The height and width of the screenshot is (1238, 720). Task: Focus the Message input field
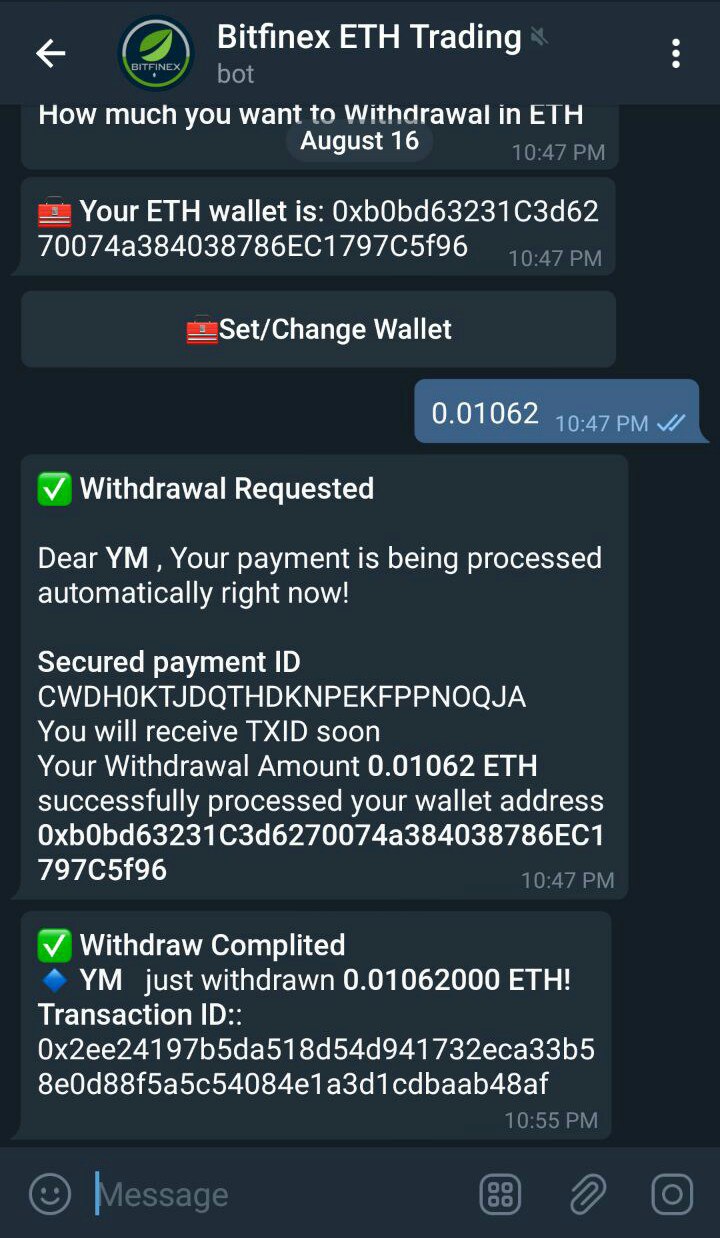(x=280, y=1194)
